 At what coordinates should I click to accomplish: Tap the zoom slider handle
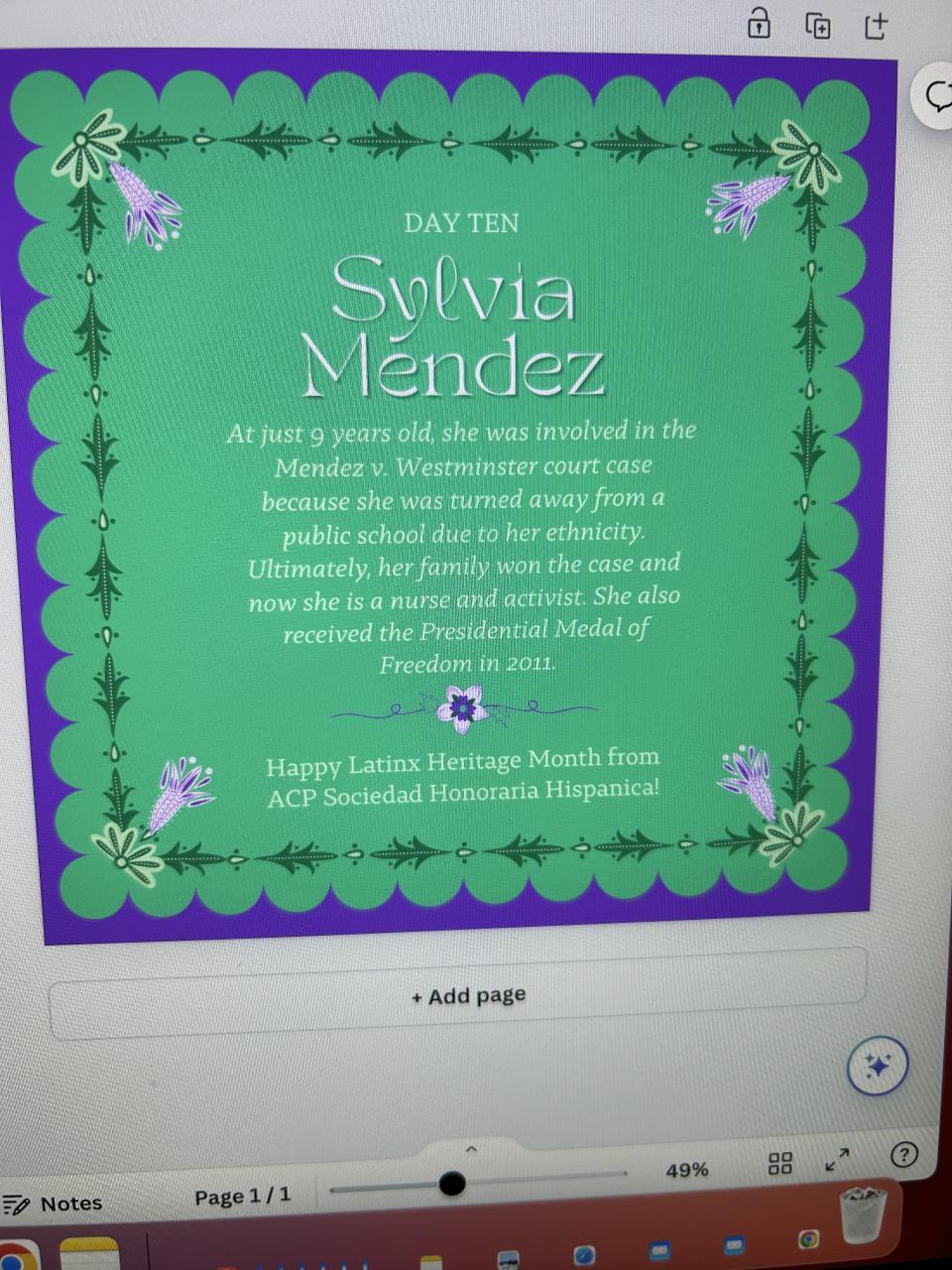pos(452,1183)
